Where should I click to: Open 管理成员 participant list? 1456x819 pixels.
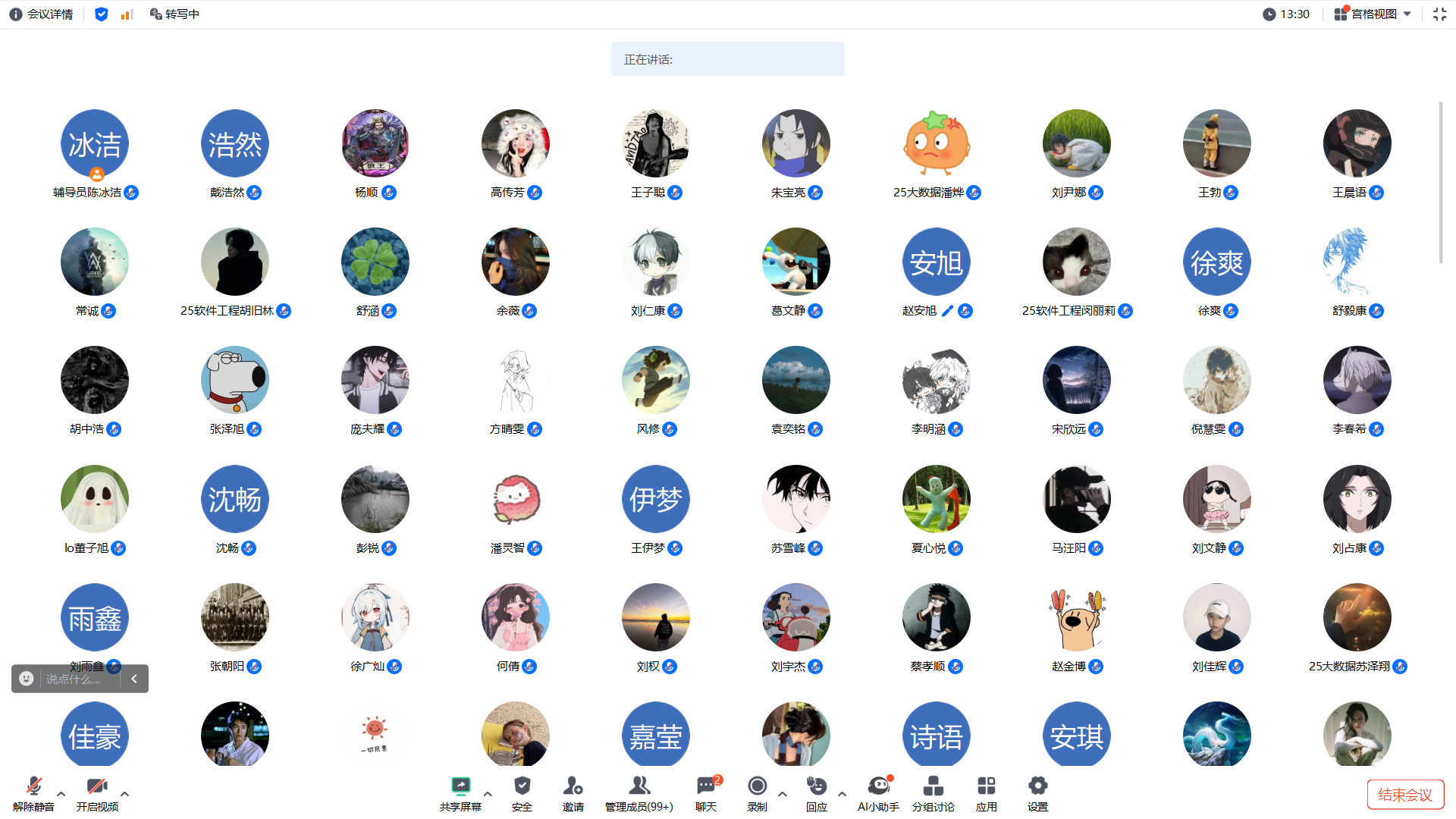[x=639, y=792]
